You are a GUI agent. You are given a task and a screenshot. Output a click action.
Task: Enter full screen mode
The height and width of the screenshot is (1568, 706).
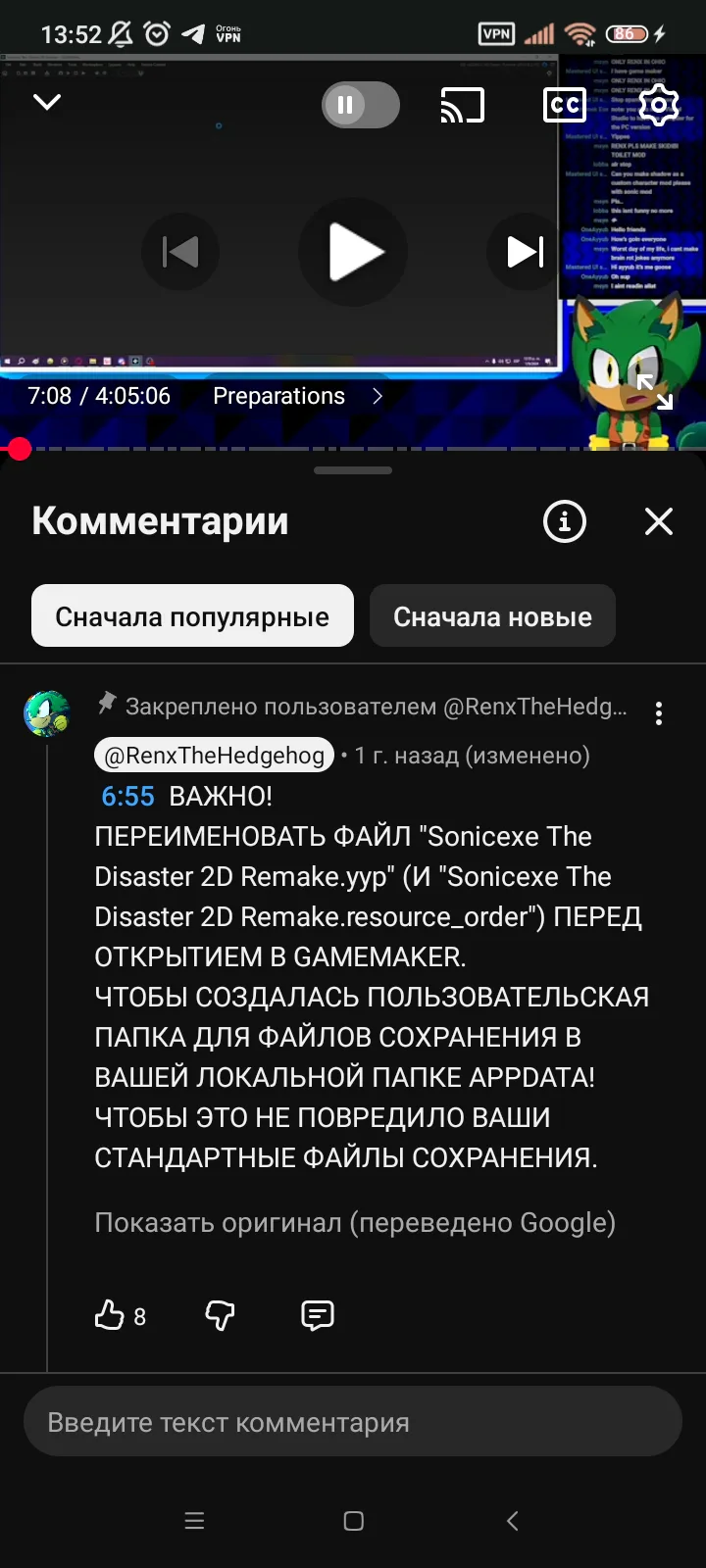coord(655,392)
